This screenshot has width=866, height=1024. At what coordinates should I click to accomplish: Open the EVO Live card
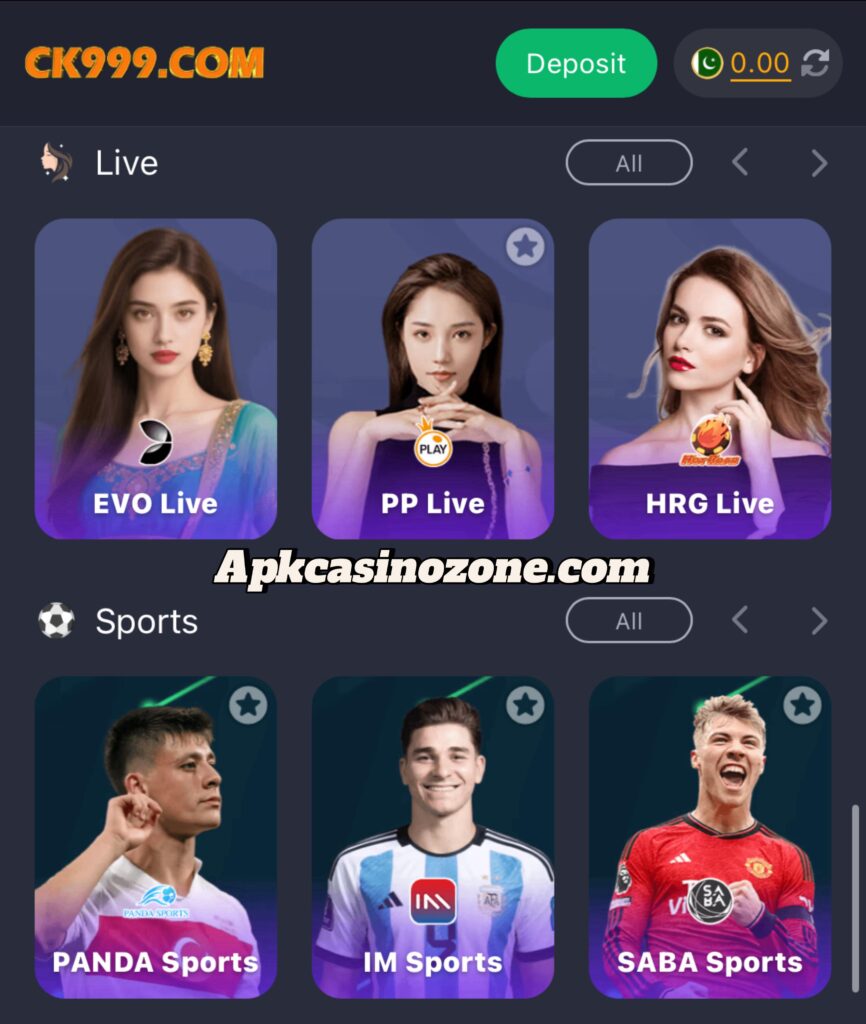tap(156, 380)
